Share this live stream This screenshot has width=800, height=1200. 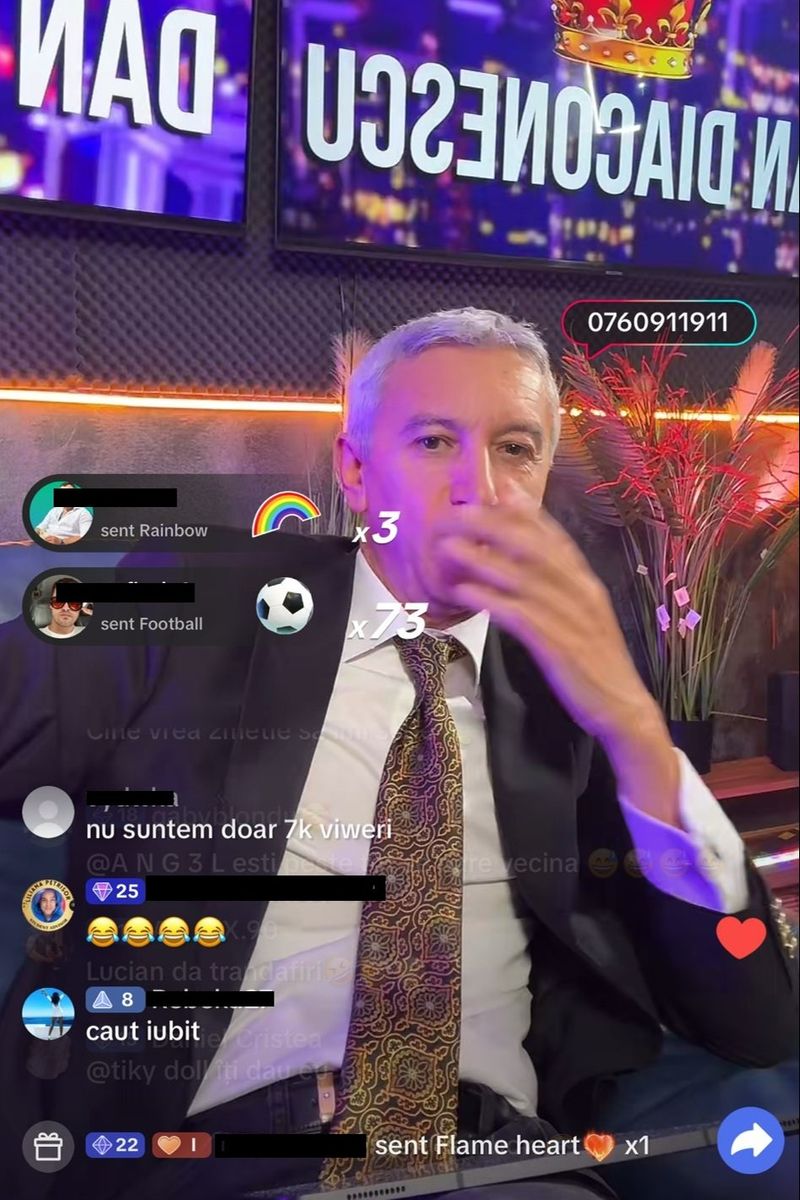750,1141
